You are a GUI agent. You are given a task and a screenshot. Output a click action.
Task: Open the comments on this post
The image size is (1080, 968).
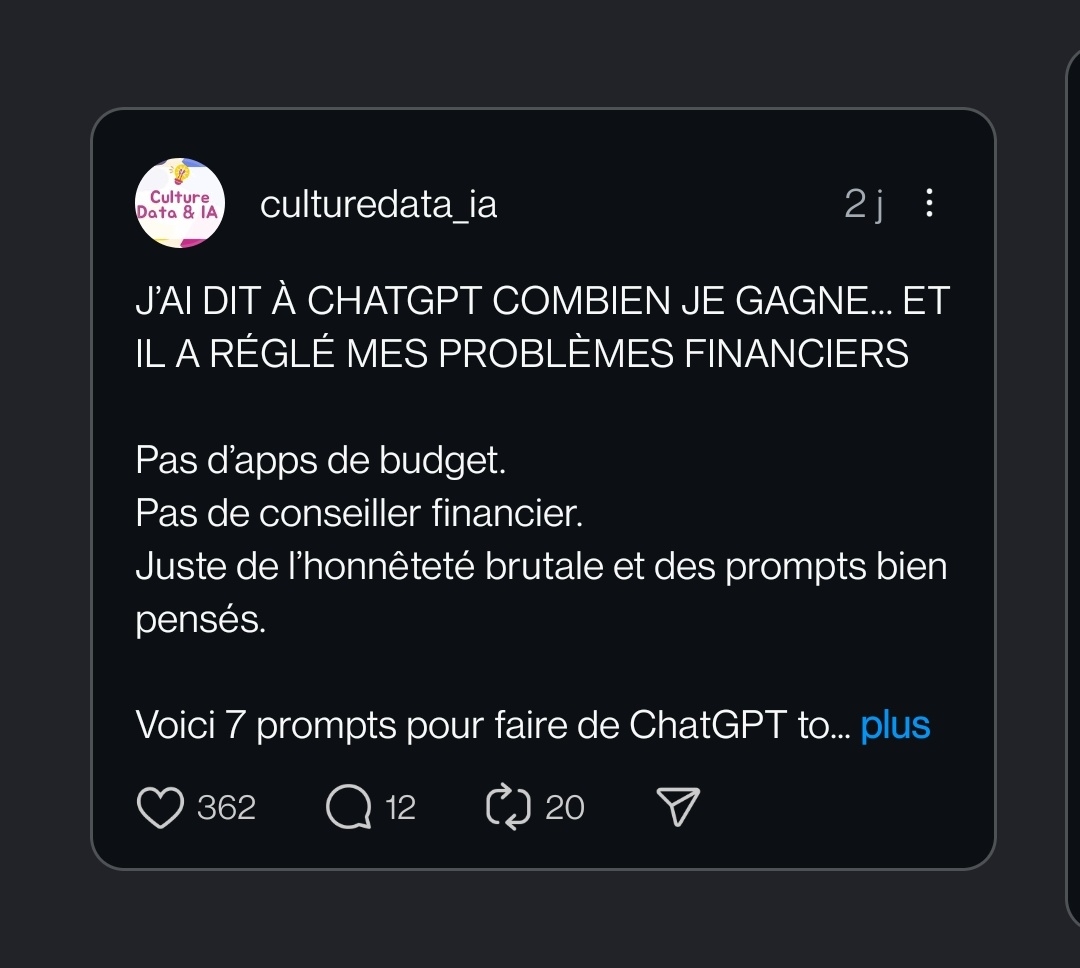[x=348, y=807]
